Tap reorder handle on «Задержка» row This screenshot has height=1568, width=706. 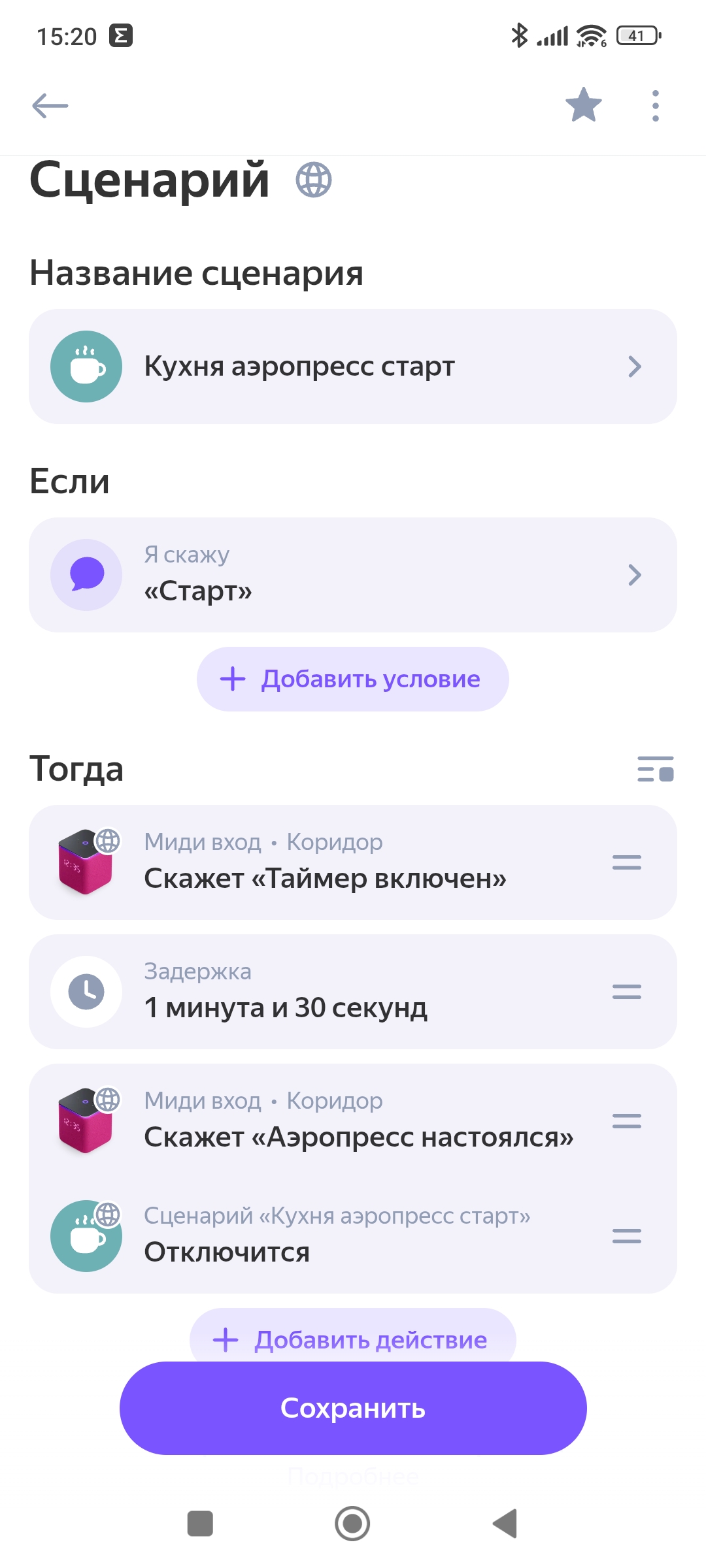(626, 992)
